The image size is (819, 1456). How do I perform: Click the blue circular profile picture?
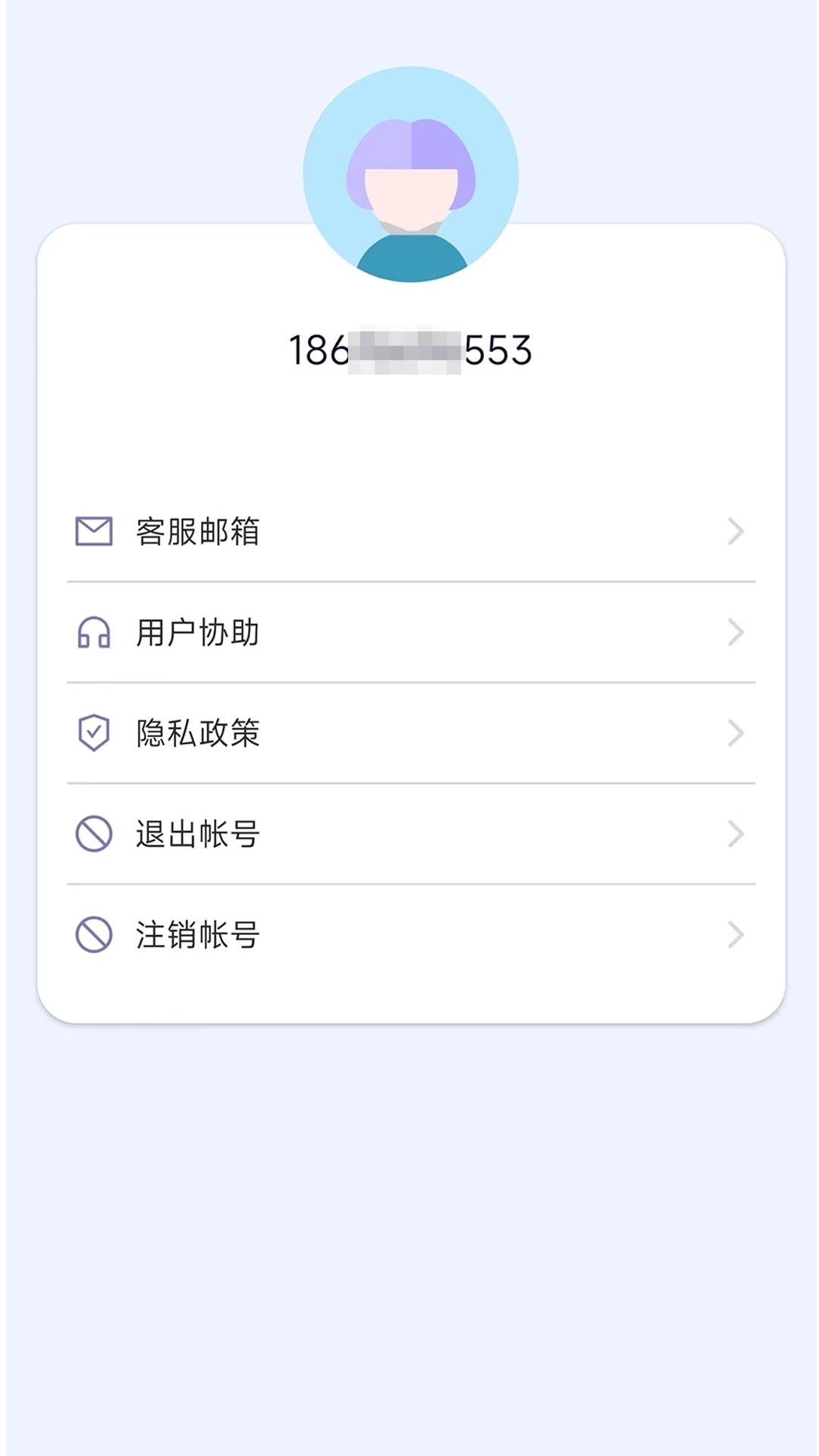[x=410, y=174]
